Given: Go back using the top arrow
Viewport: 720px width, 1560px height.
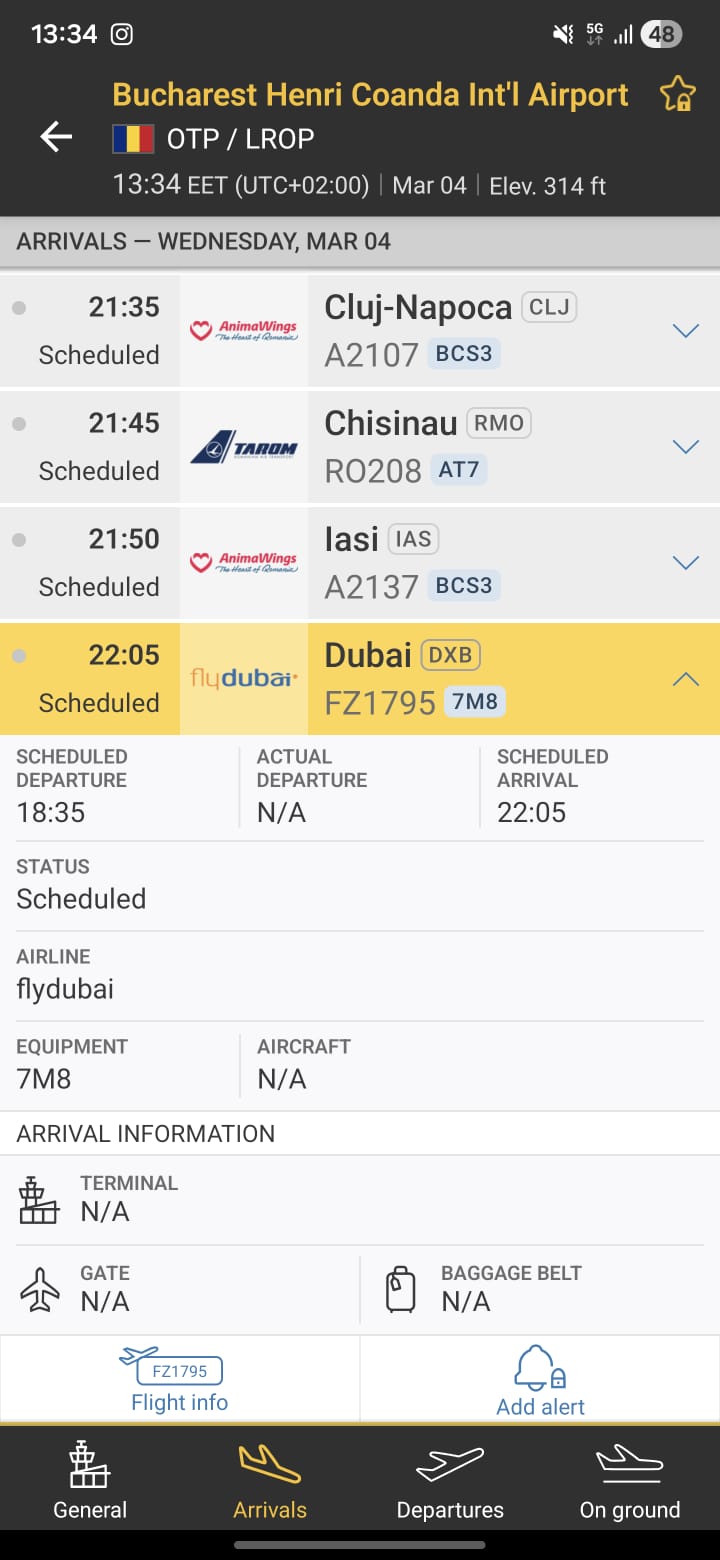Looking at the screenshot, I should pos(56,137).
